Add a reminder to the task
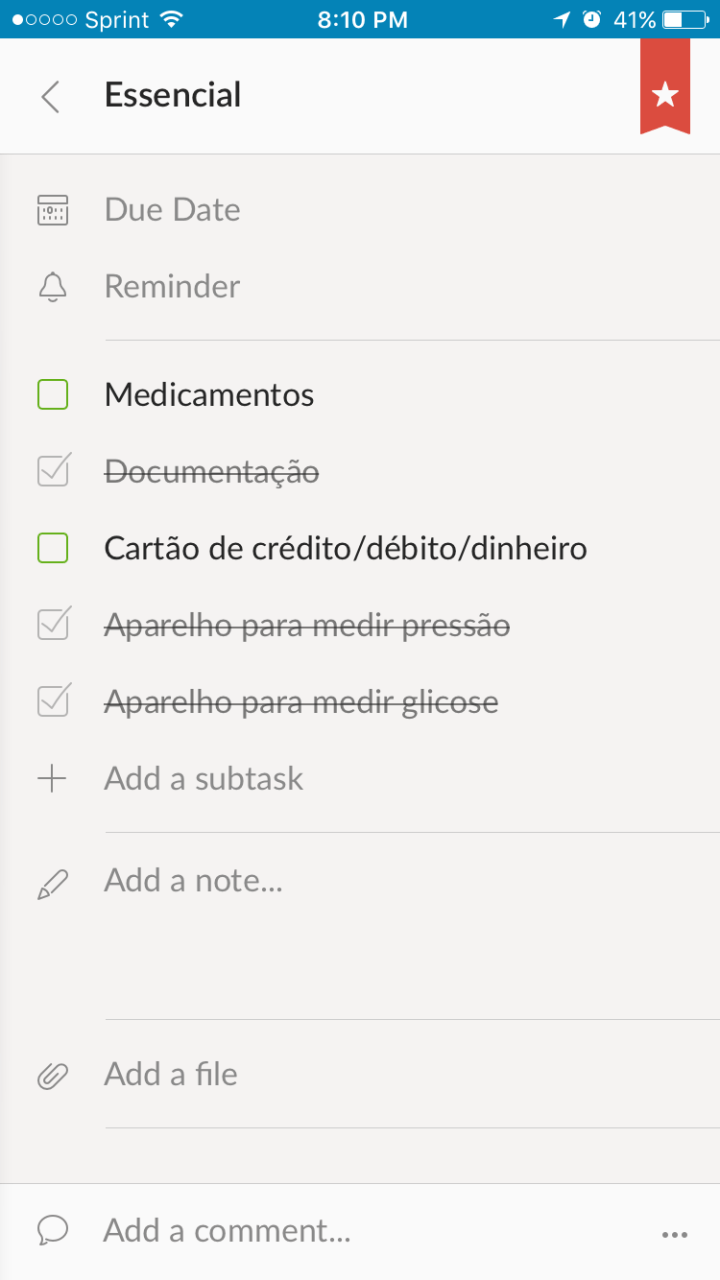 pos(171,286)
